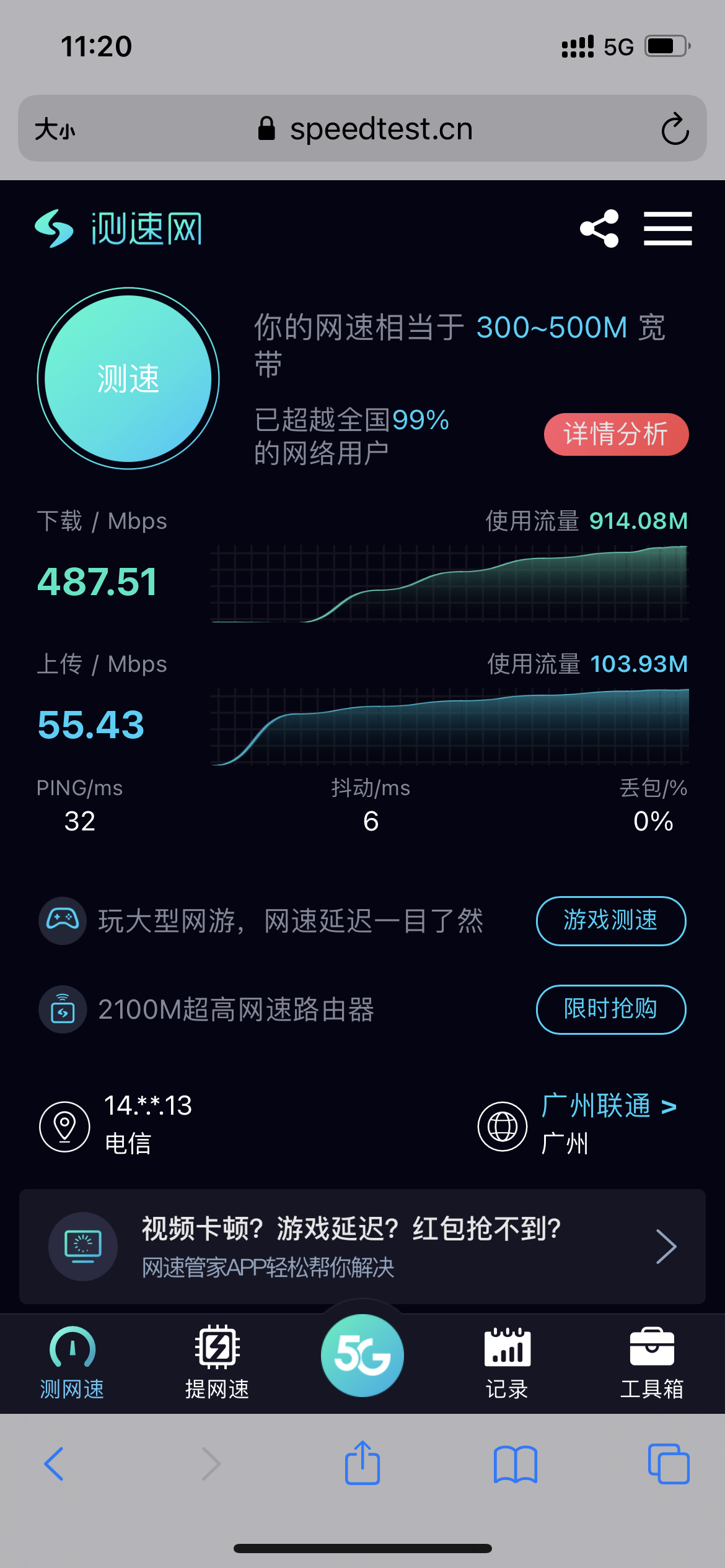Image resolution: width=725 pixels, height=1568 pixels.
Task: Change the test server 广州联通
Action: point(608,1107)
